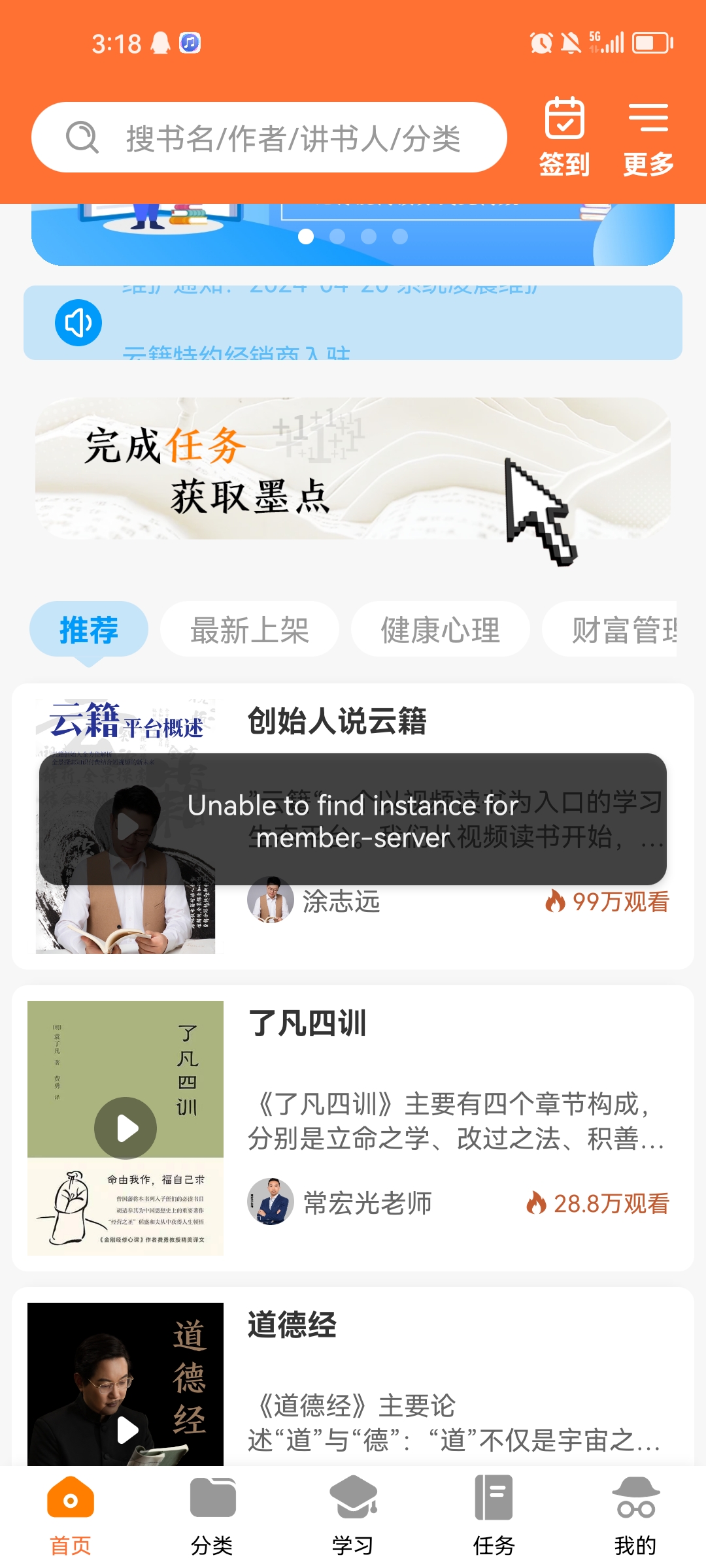Play the 了凡四训 video from its cover
Screen dimensions: 706x1568
coord(126,1128)
